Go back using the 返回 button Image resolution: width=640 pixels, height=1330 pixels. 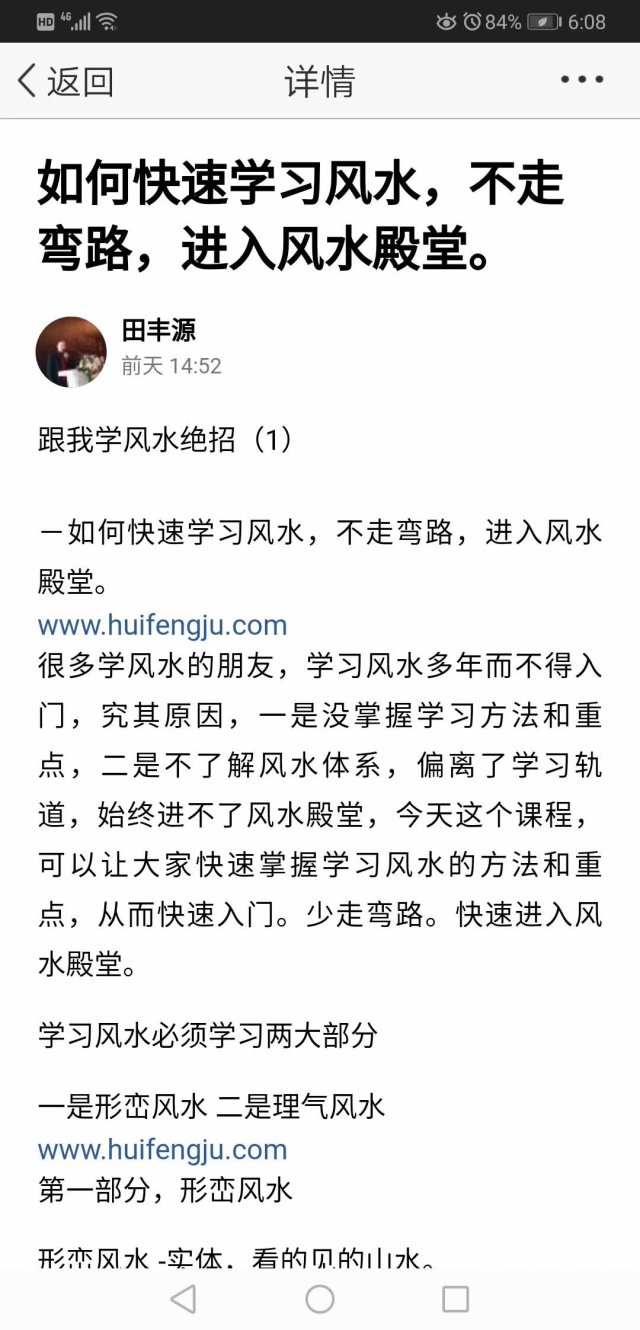tap(66, 81)
